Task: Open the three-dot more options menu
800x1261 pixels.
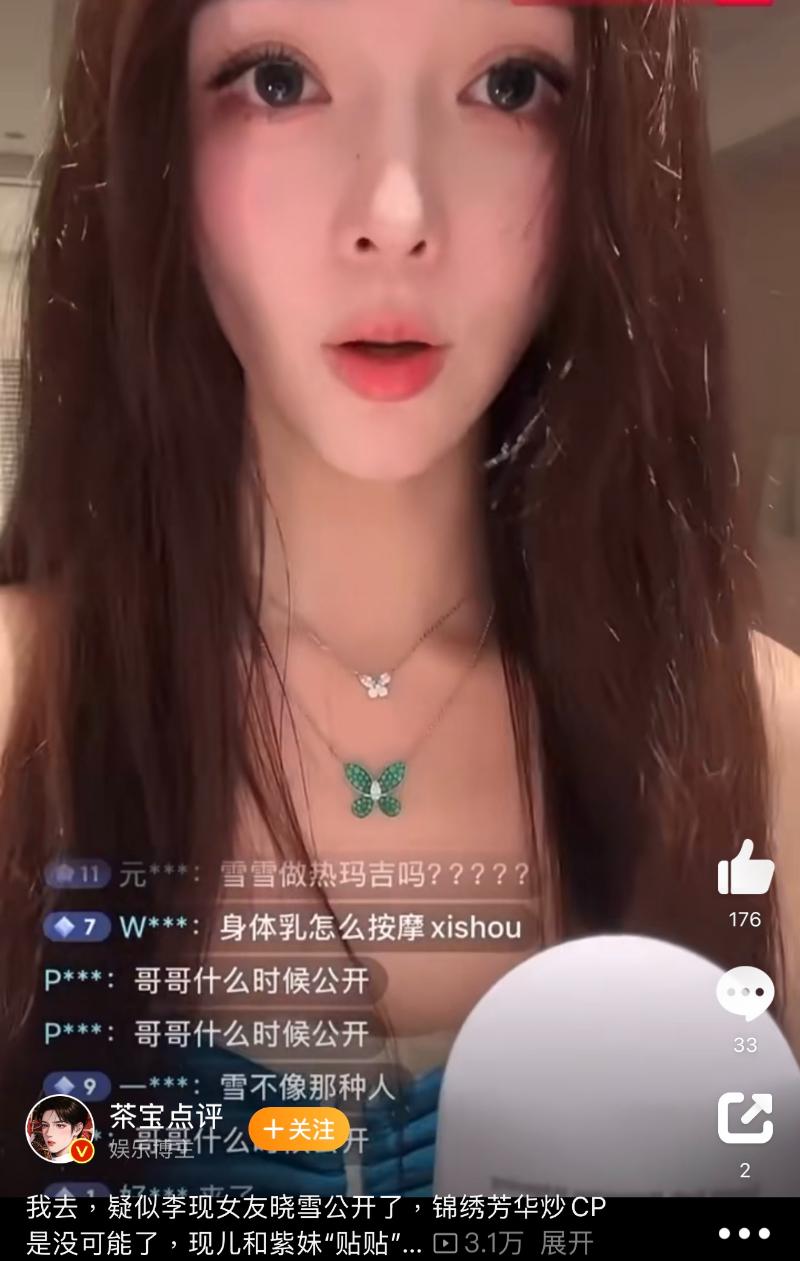Action: [x=745, y=1234]
